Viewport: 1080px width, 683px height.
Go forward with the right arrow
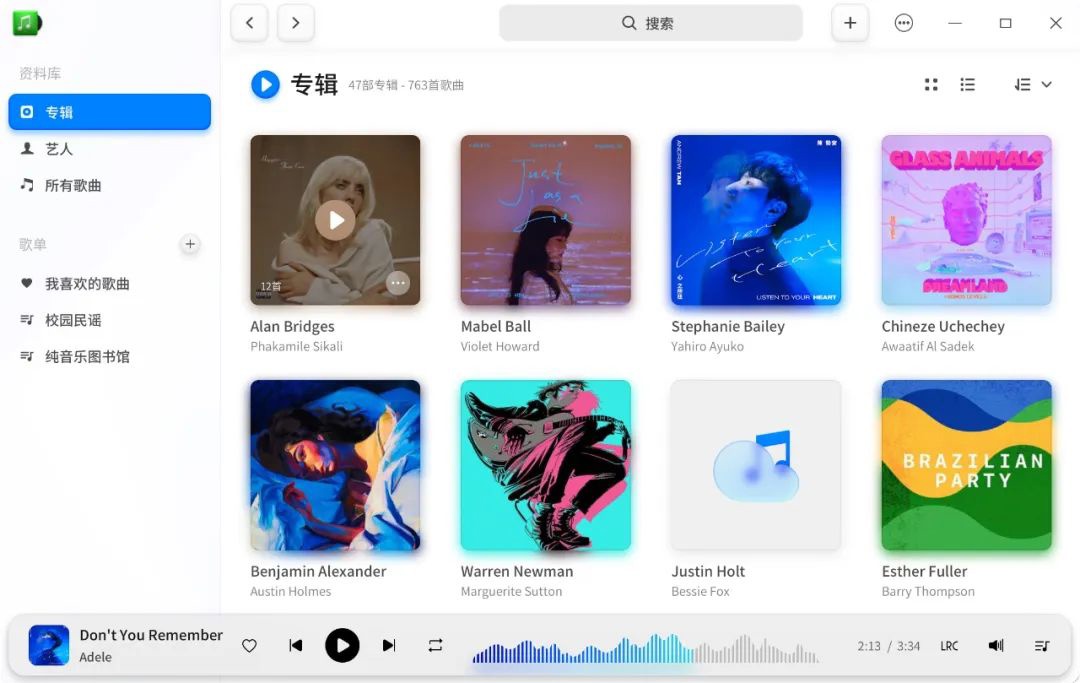tap(296, 23)
